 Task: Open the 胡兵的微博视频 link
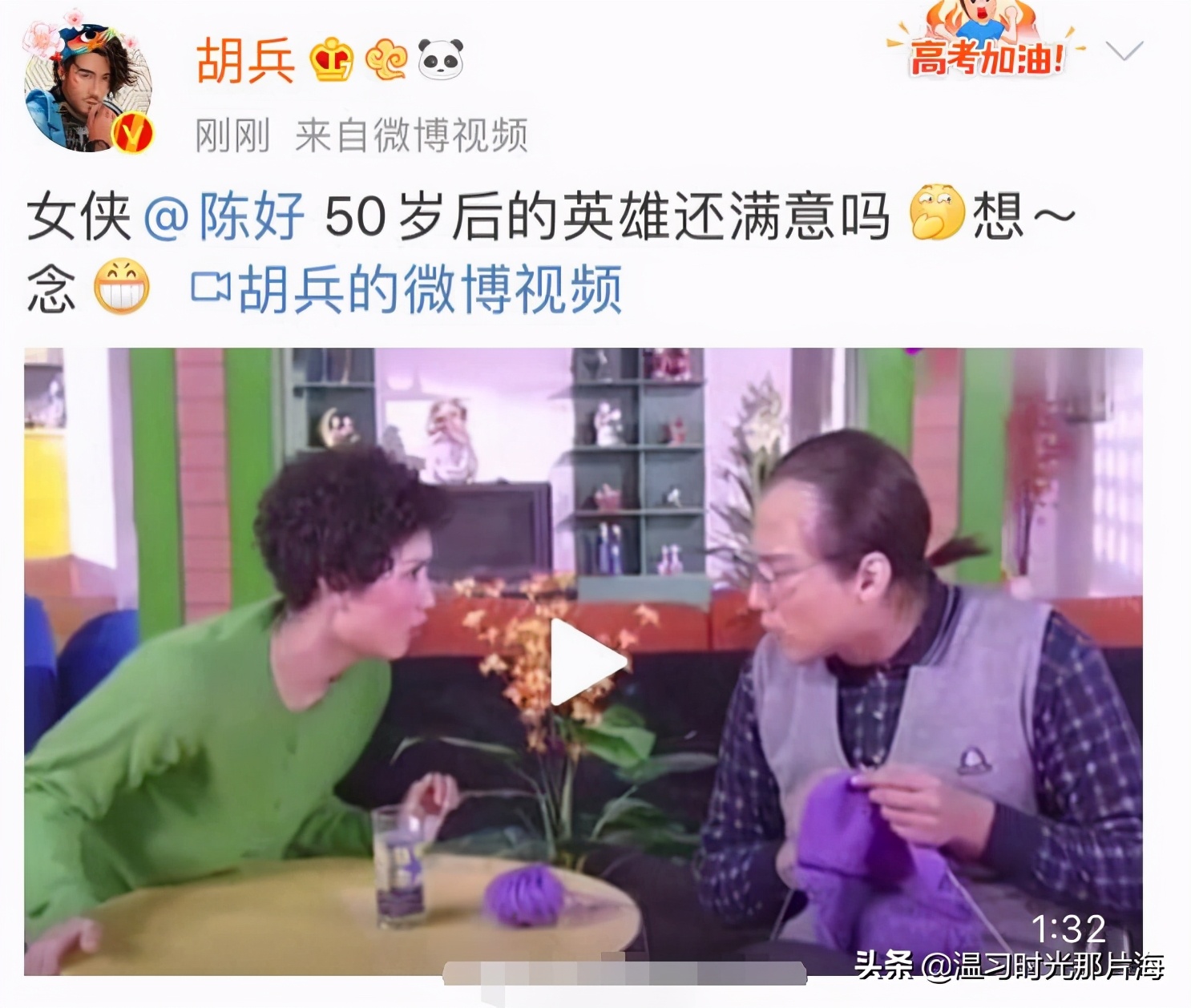[x=407, y=289]
